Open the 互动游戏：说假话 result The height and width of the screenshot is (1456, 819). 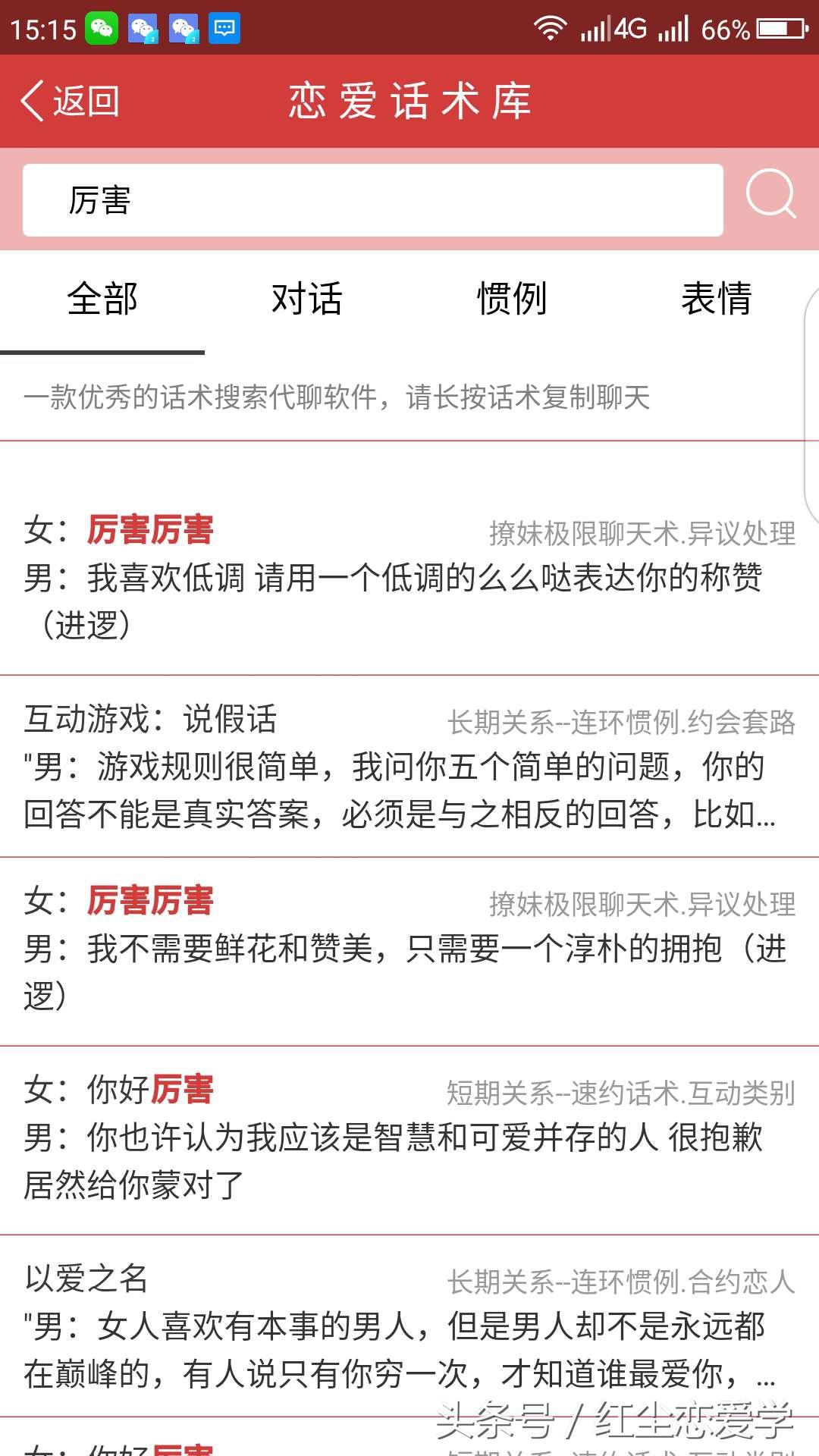click(x=409, y=767)
